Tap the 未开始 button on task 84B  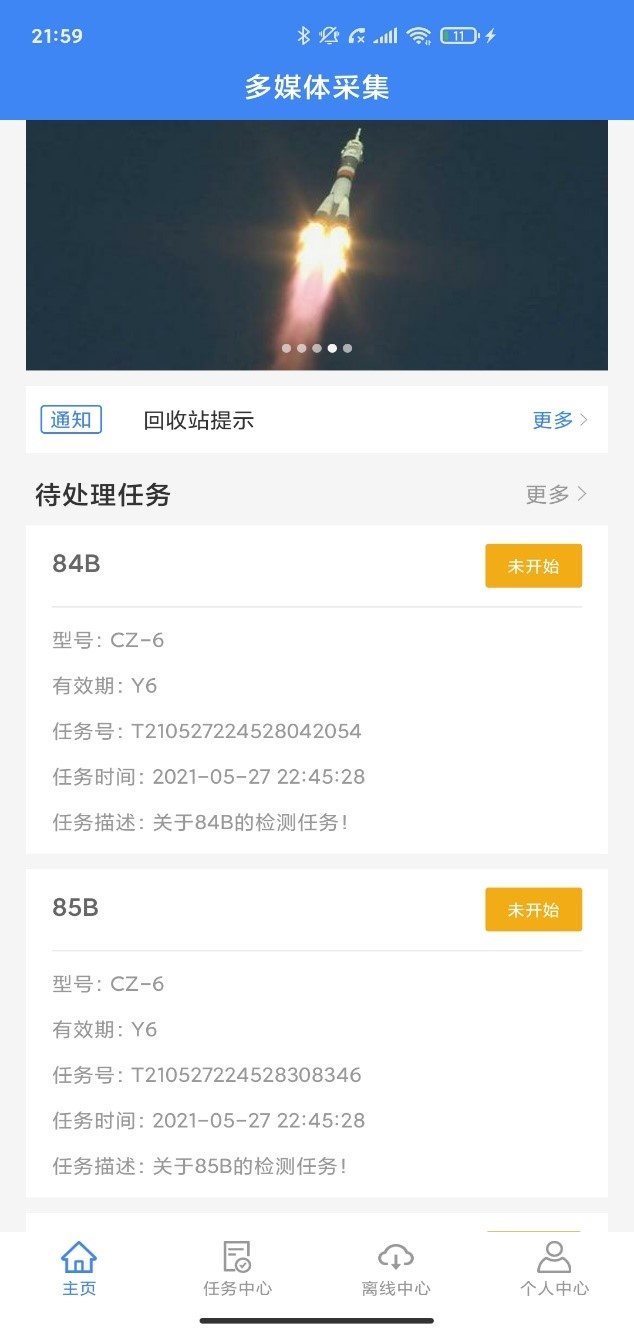[534, 566]
